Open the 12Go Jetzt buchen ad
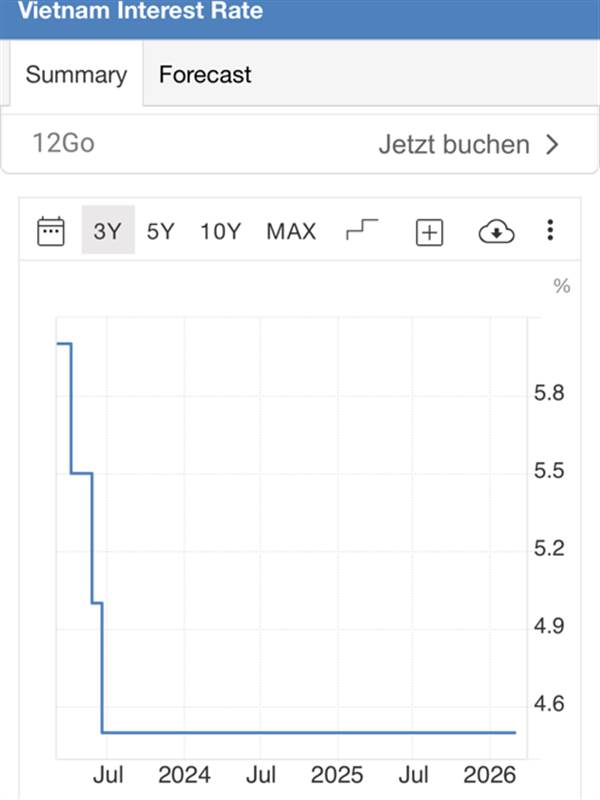Screen dimensions: 600x800 point(298,144)
